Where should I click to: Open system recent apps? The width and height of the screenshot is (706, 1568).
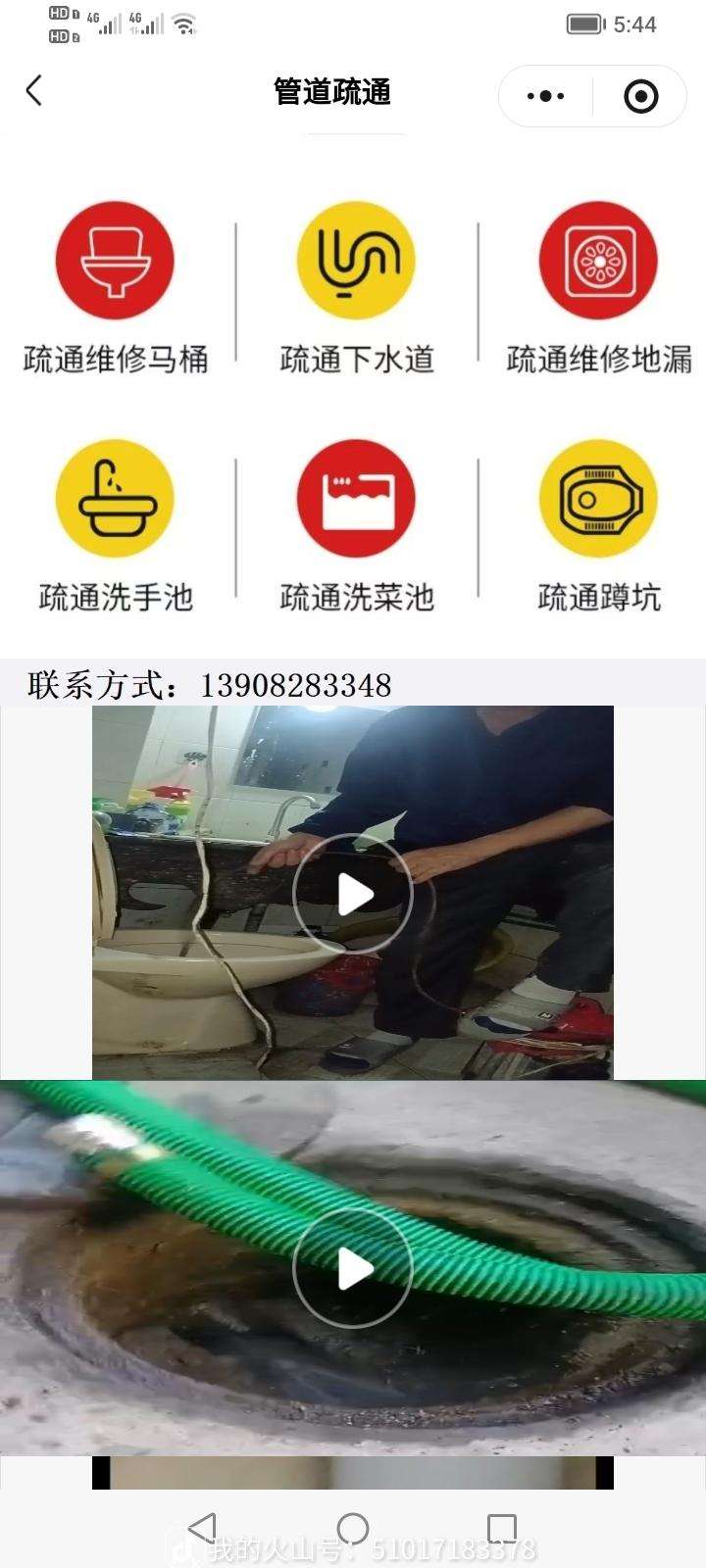point(501,1528)
